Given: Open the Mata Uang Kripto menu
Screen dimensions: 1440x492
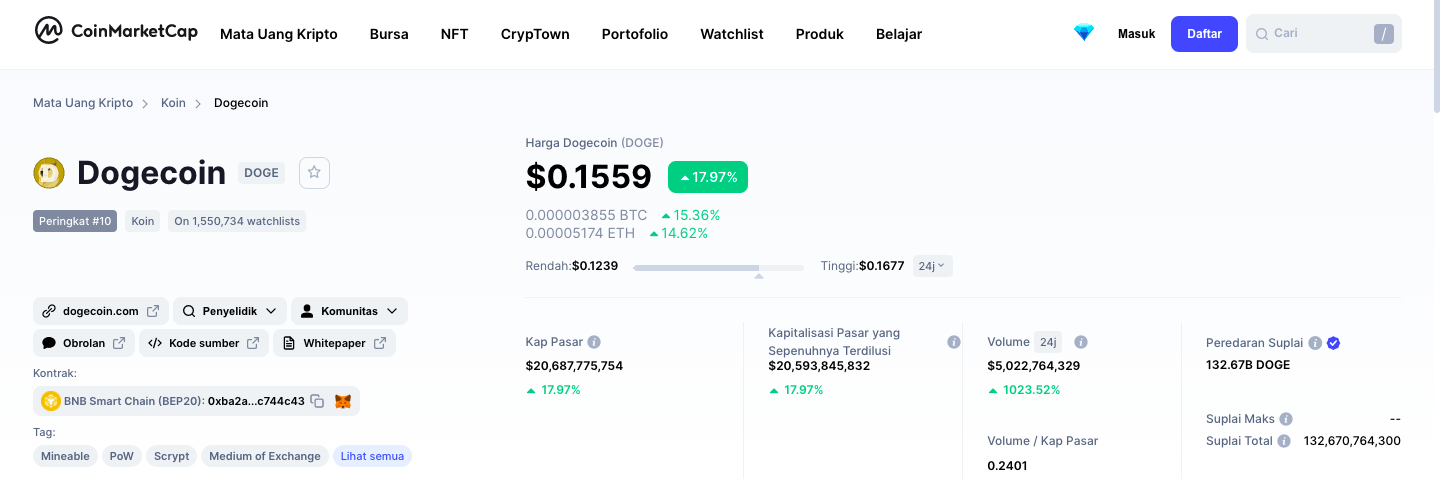Looking at the screenshot, I should pos(278,34).
